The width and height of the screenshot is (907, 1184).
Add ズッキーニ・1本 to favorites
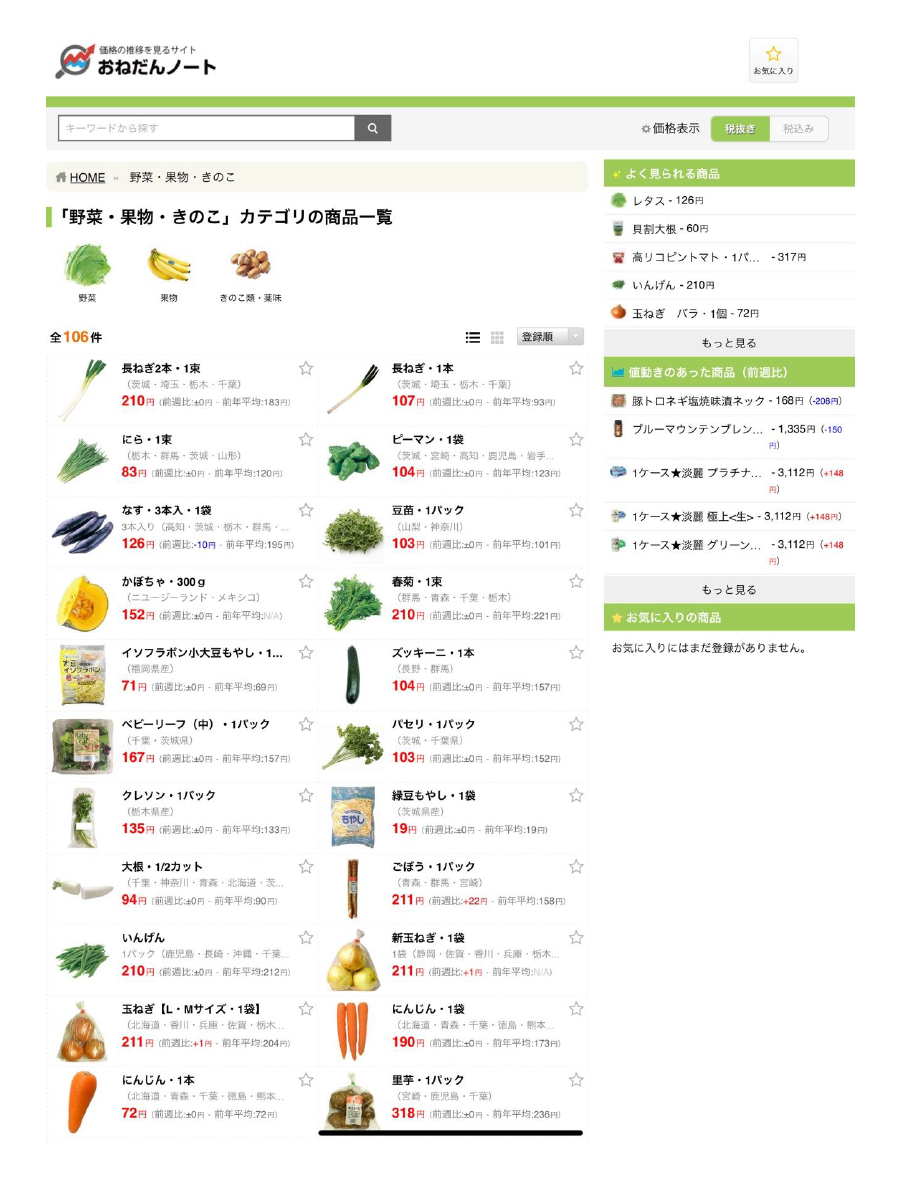(576, 653)
